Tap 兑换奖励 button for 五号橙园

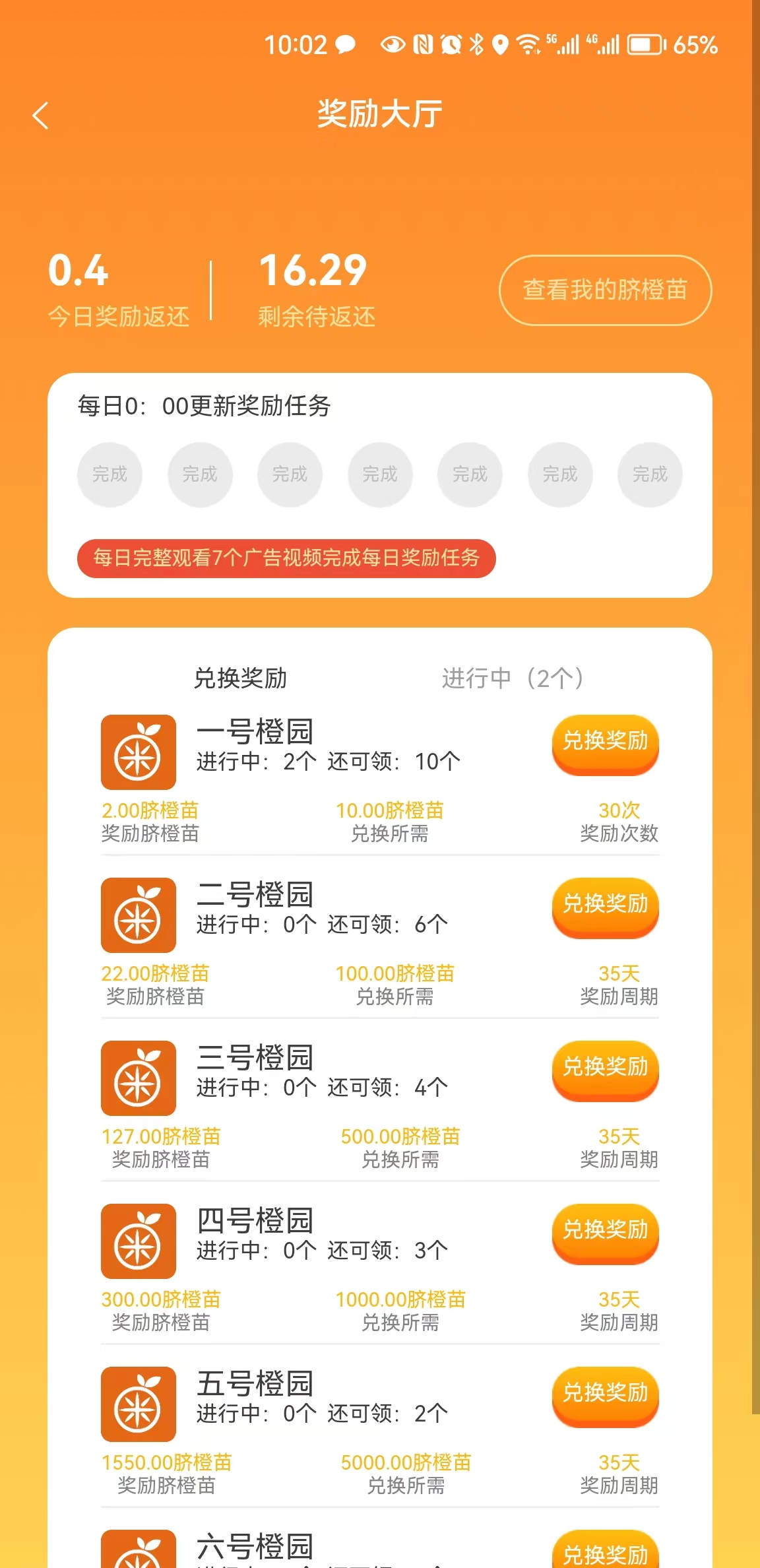coord(604,1396)
